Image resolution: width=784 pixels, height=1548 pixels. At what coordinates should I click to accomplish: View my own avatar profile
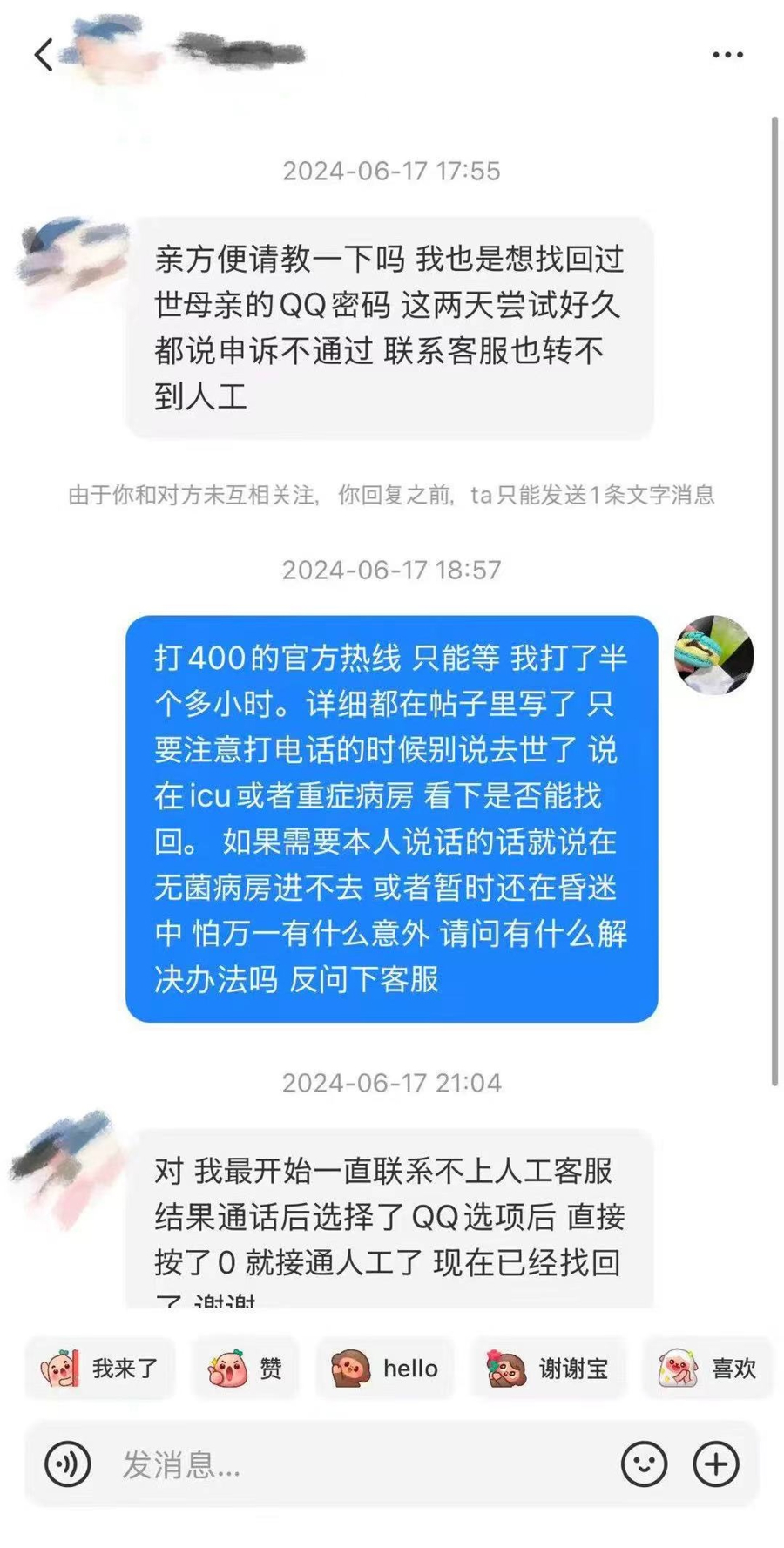(x=714, y=655)
